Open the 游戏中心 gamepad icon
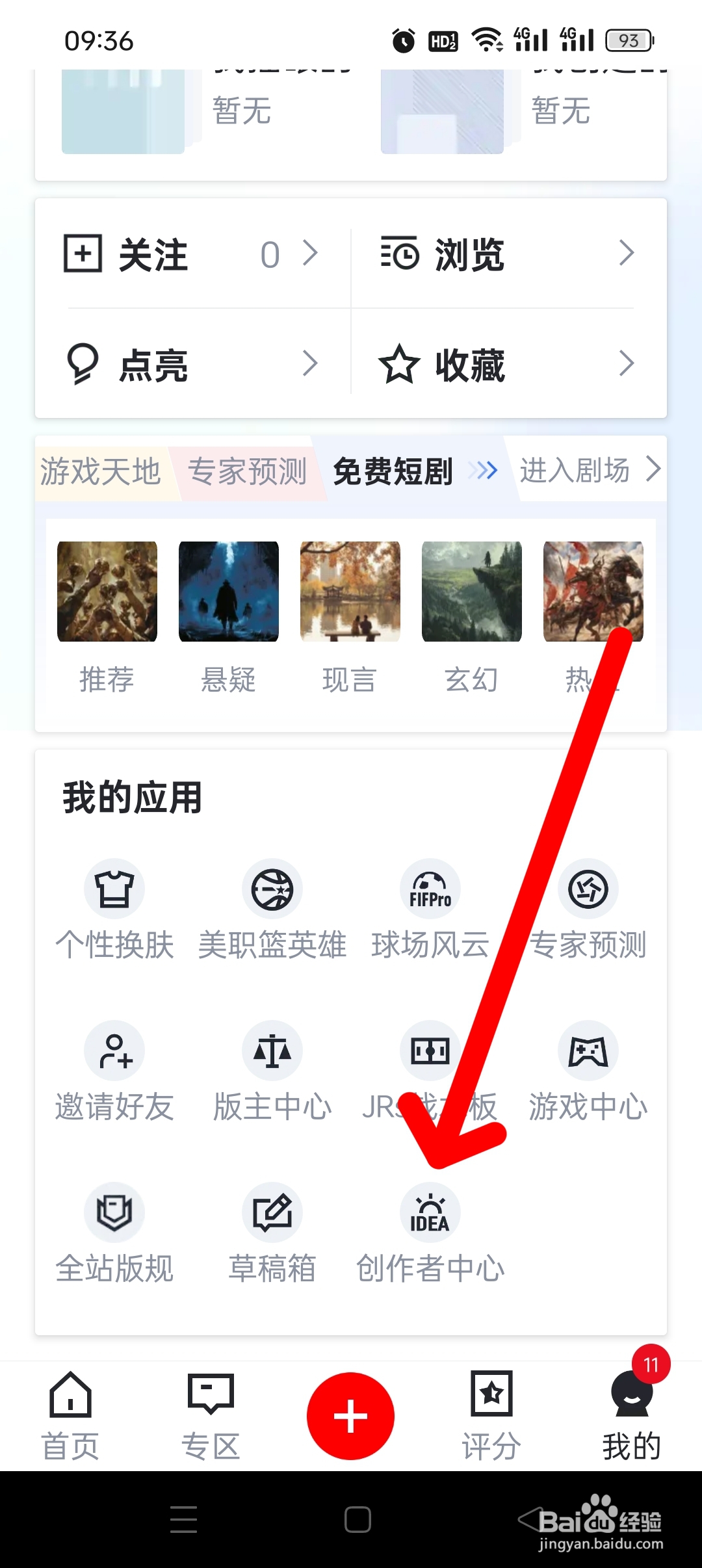Image resolution: width=702 pixels, height=1568 pixels. [x=587, y=1051]
